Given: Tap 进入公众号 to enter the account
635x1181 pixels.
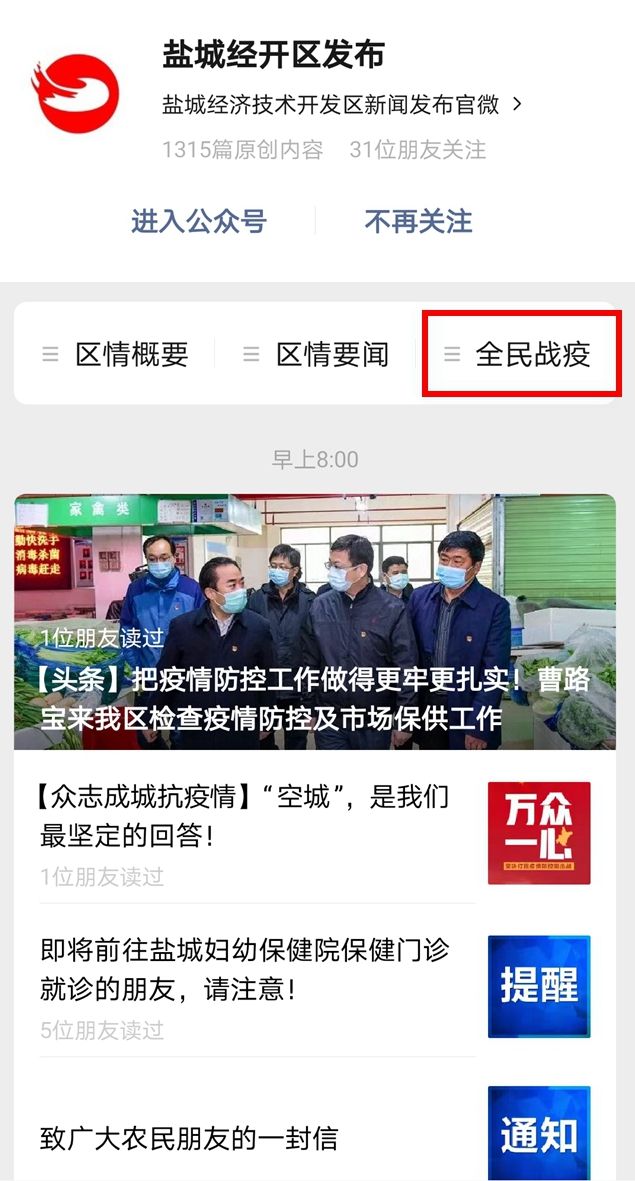Looking at the screenshot, I should click(x=199, y=221).
